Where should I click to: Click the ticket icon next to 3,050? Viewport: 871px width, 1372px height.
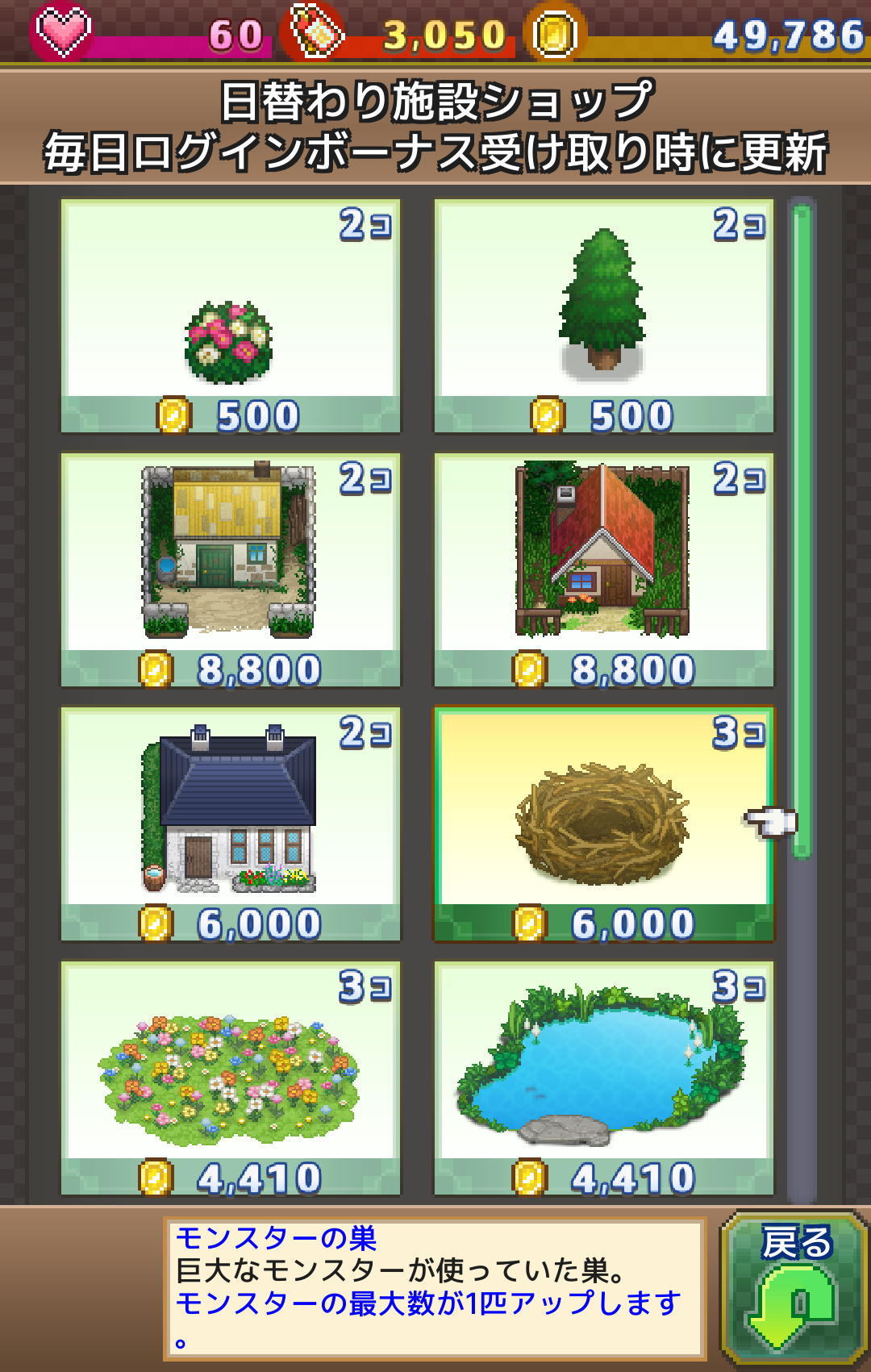point(318,34)
